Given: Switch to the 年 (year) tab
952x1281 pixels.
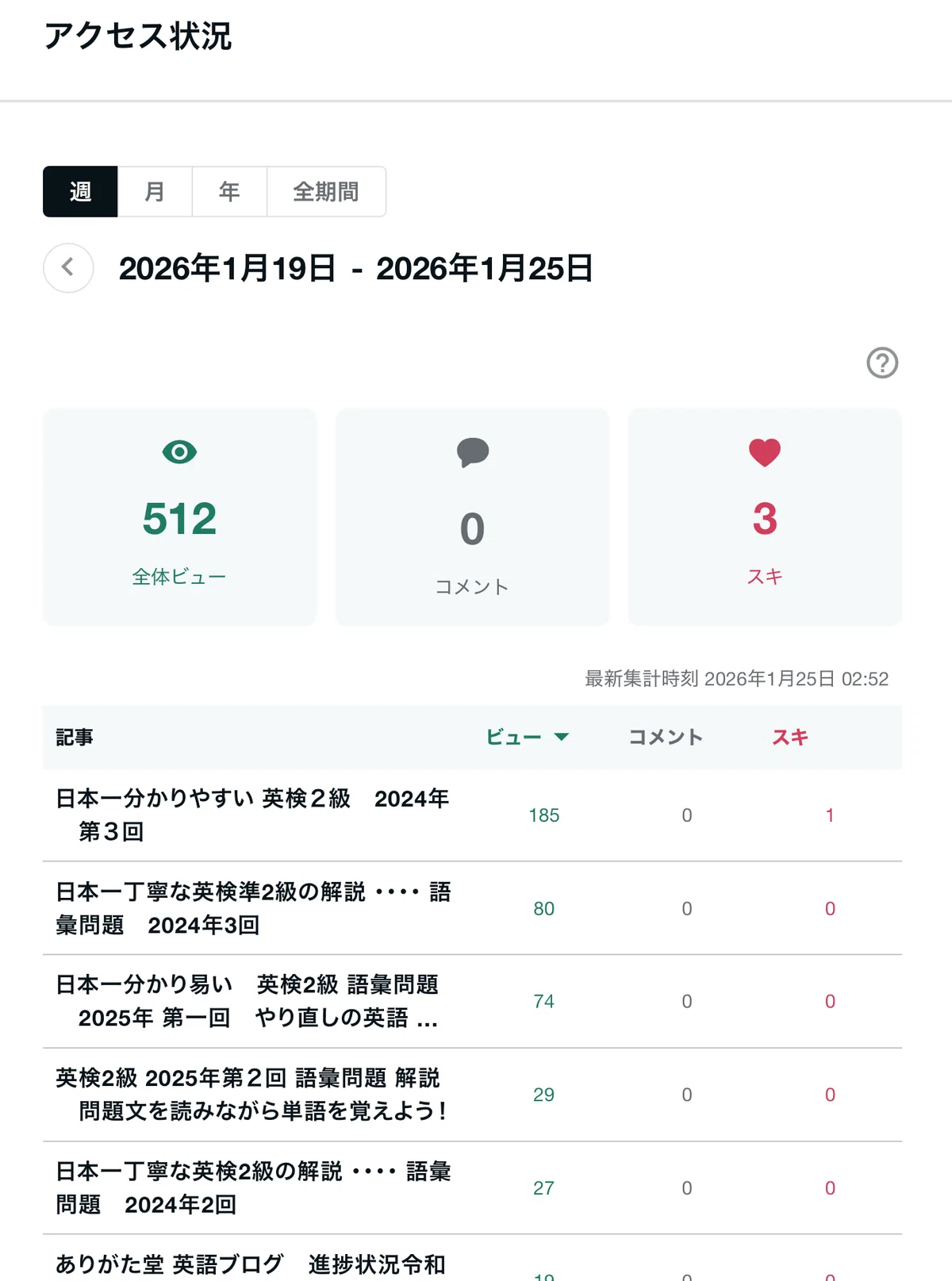Looking at the screenshot, I should pos(229,191).
